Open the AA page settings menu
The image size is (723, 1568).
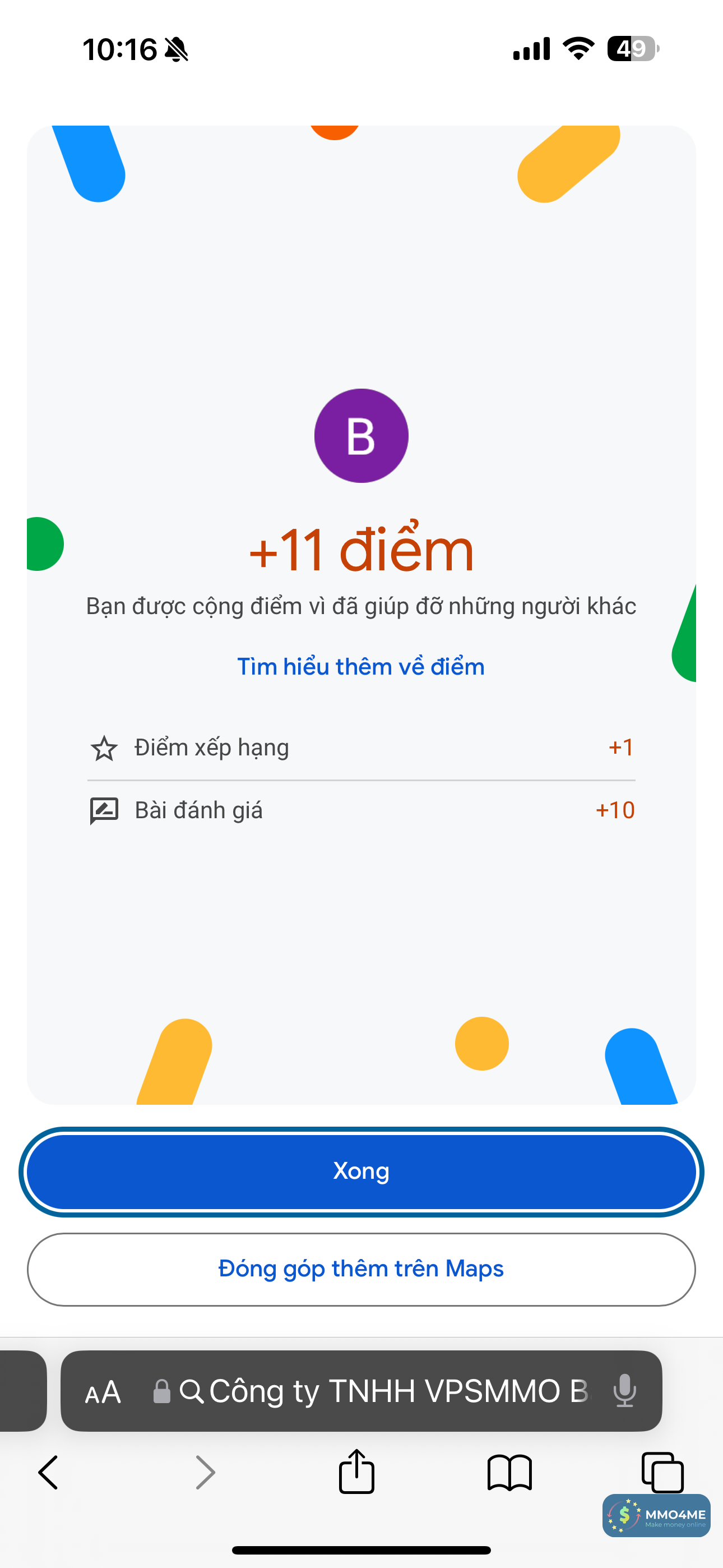(x=103, y=1392)
